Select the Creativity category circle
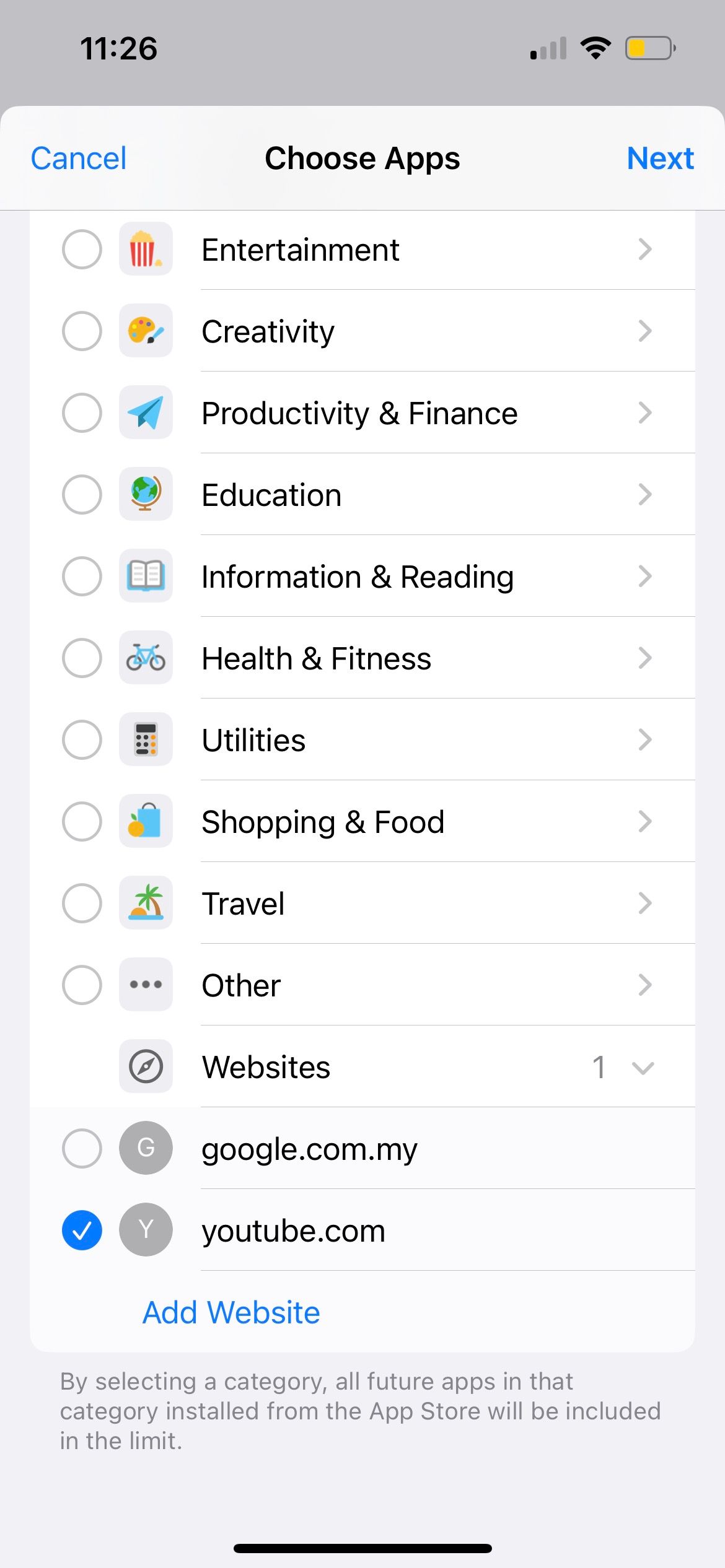Image resolution: width=725 pixels, height=1568 pixels. 82,331
